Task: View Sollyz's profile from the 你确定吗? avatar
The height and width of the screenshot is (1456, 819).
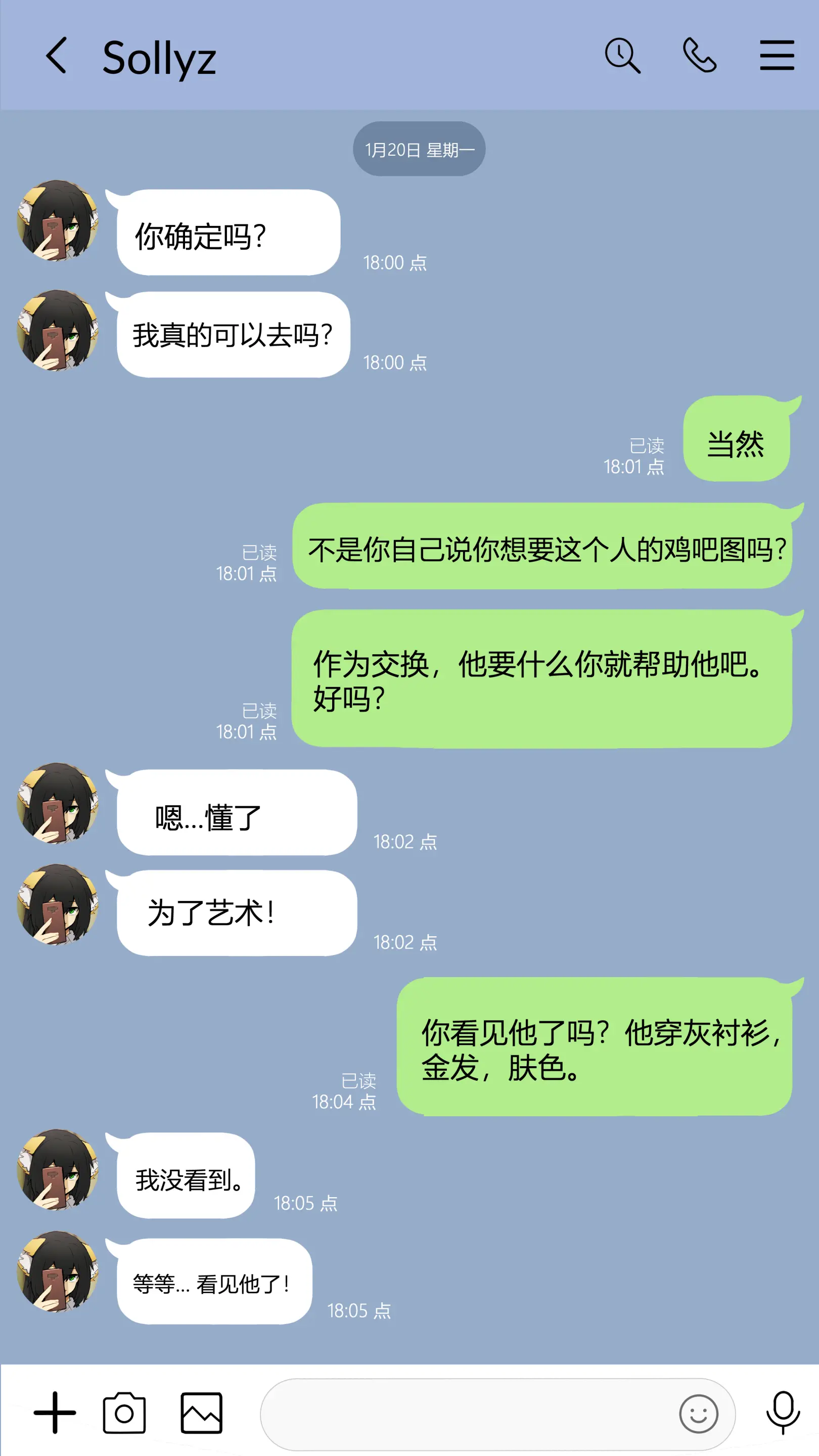Action: [x=58, y=221]
